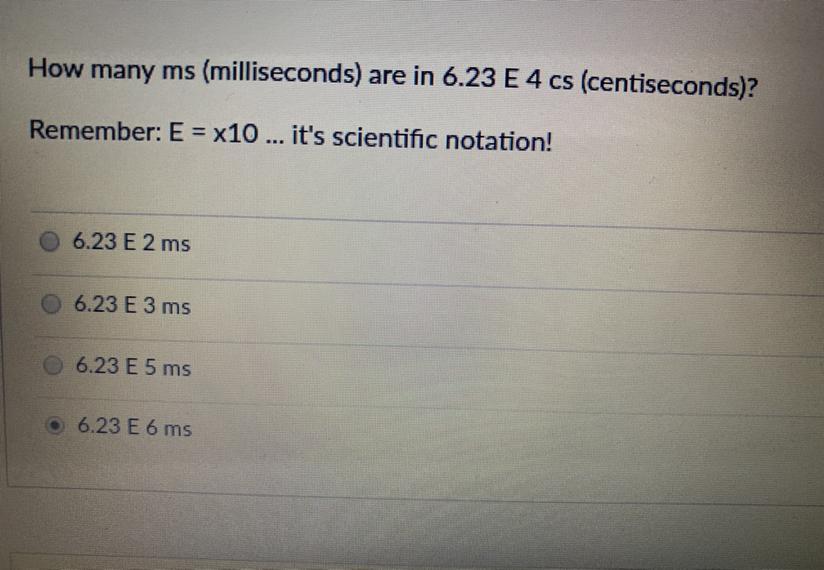Screen dimensions: 824x570
Task: Tap the 6.23 E 6 ms radio button
Action: (x=54, y=426)
